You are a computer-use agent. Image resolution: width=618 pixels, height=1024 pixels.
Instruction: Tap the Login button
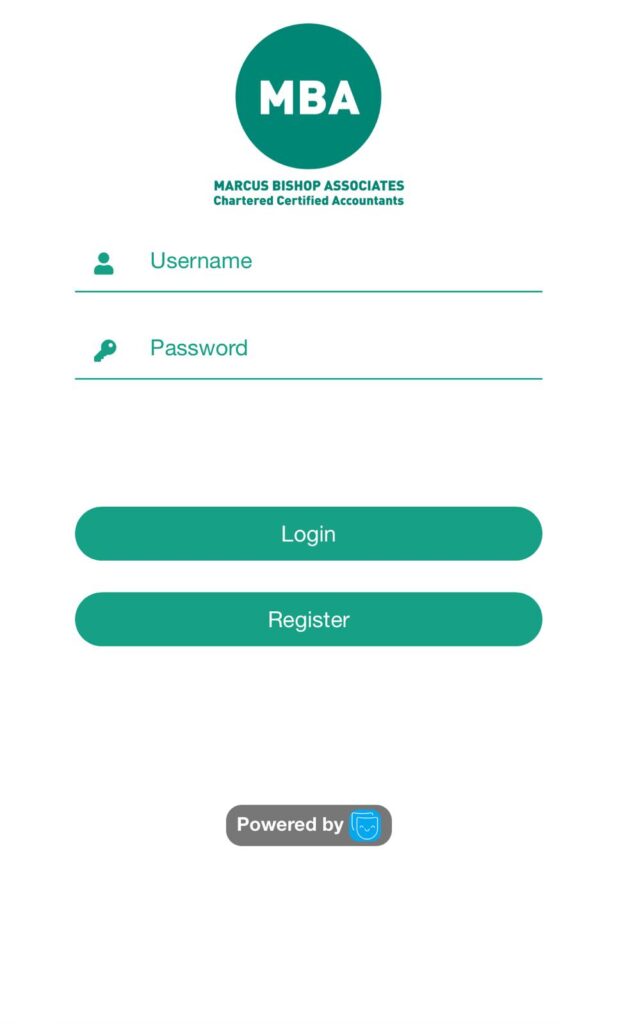click(308, 534)
